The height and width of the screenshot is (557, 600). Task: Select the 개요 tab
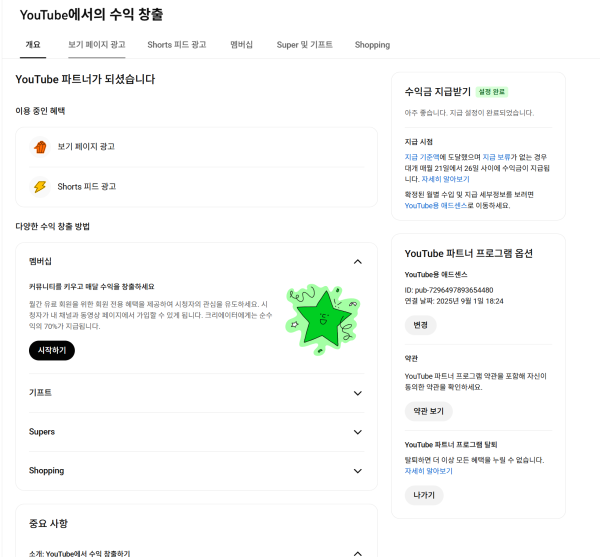click(33, 45)
